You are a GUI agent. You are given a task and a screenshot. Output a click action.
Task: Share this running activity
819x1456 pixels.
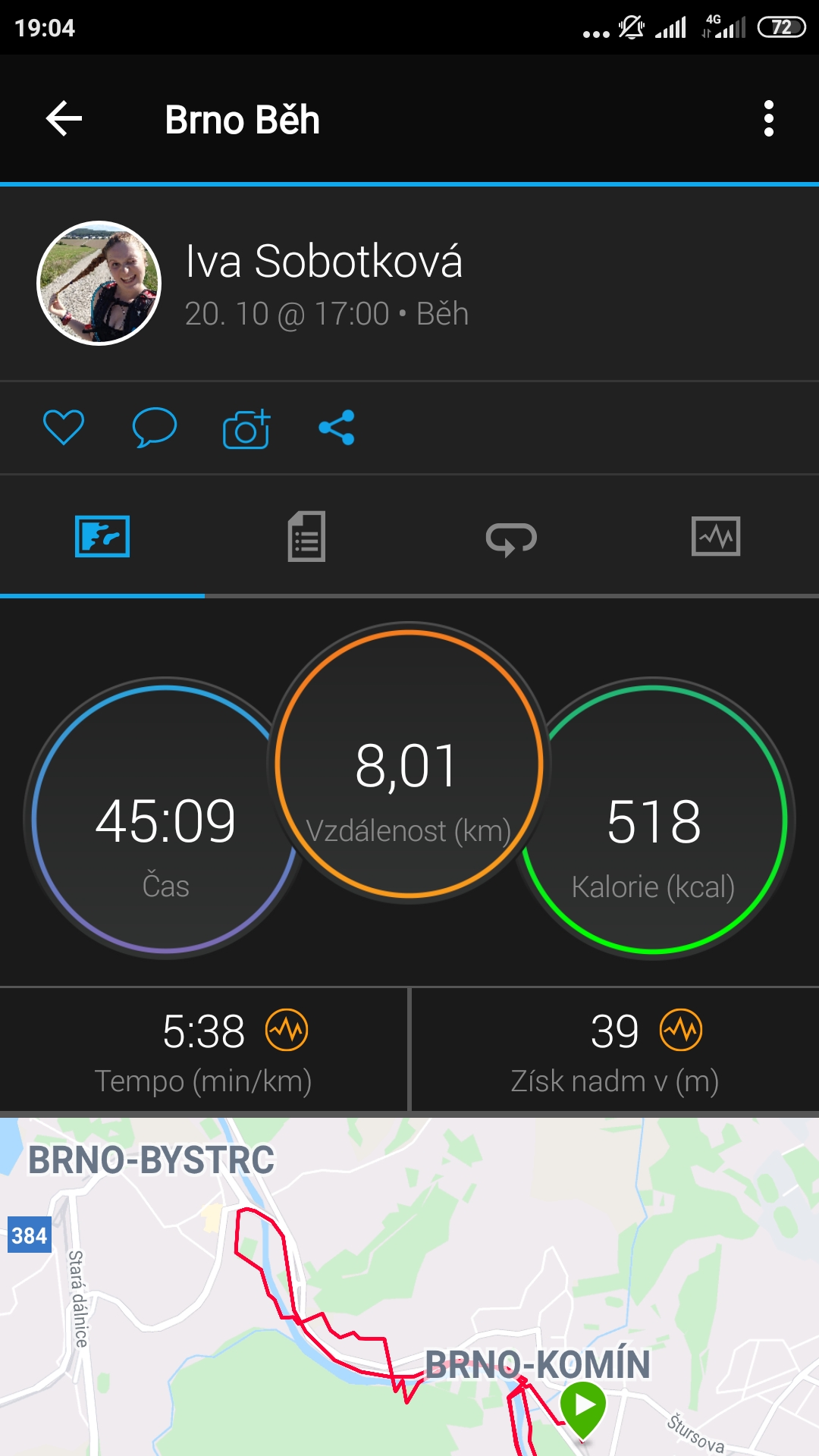point(337,428)
